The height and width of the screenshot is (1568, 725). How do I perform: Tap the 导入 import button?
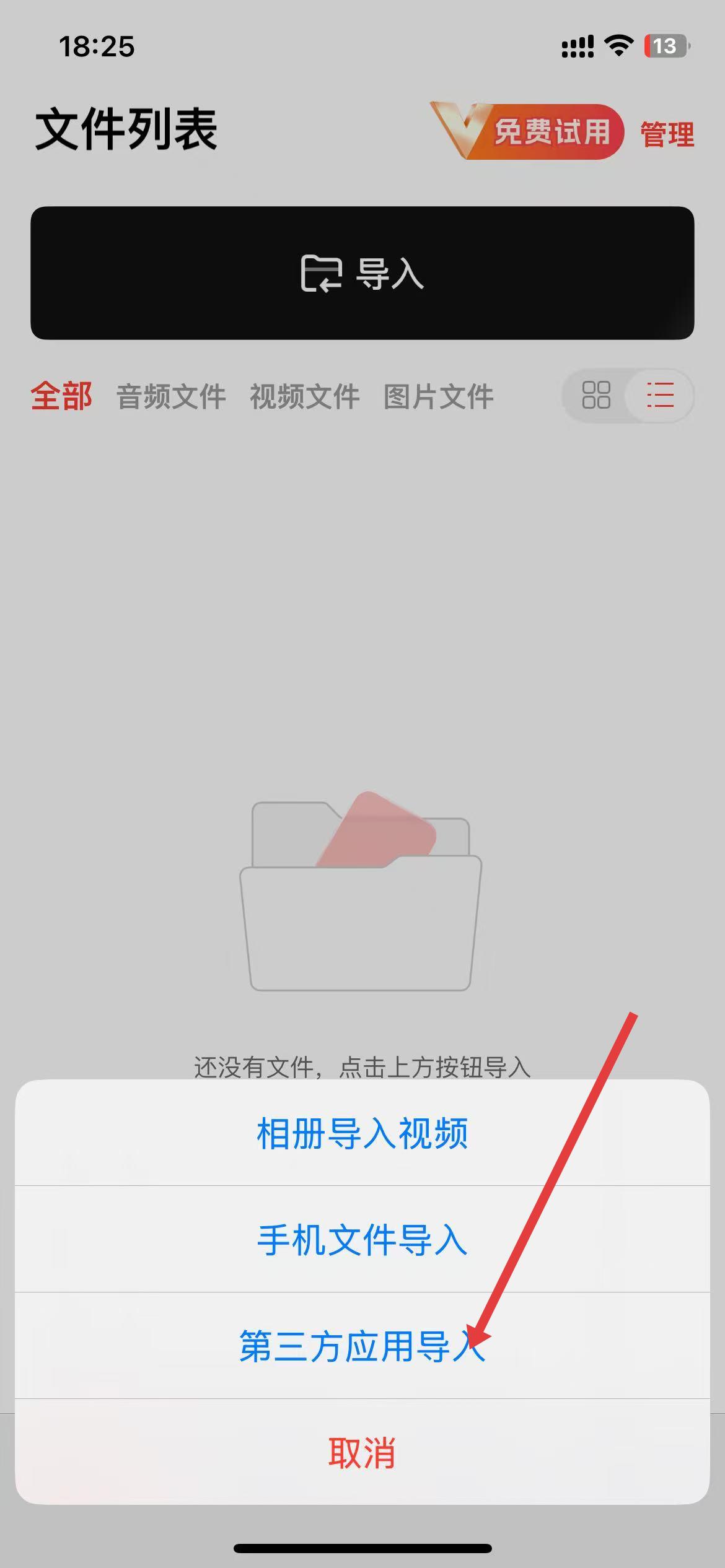[362, 273]
